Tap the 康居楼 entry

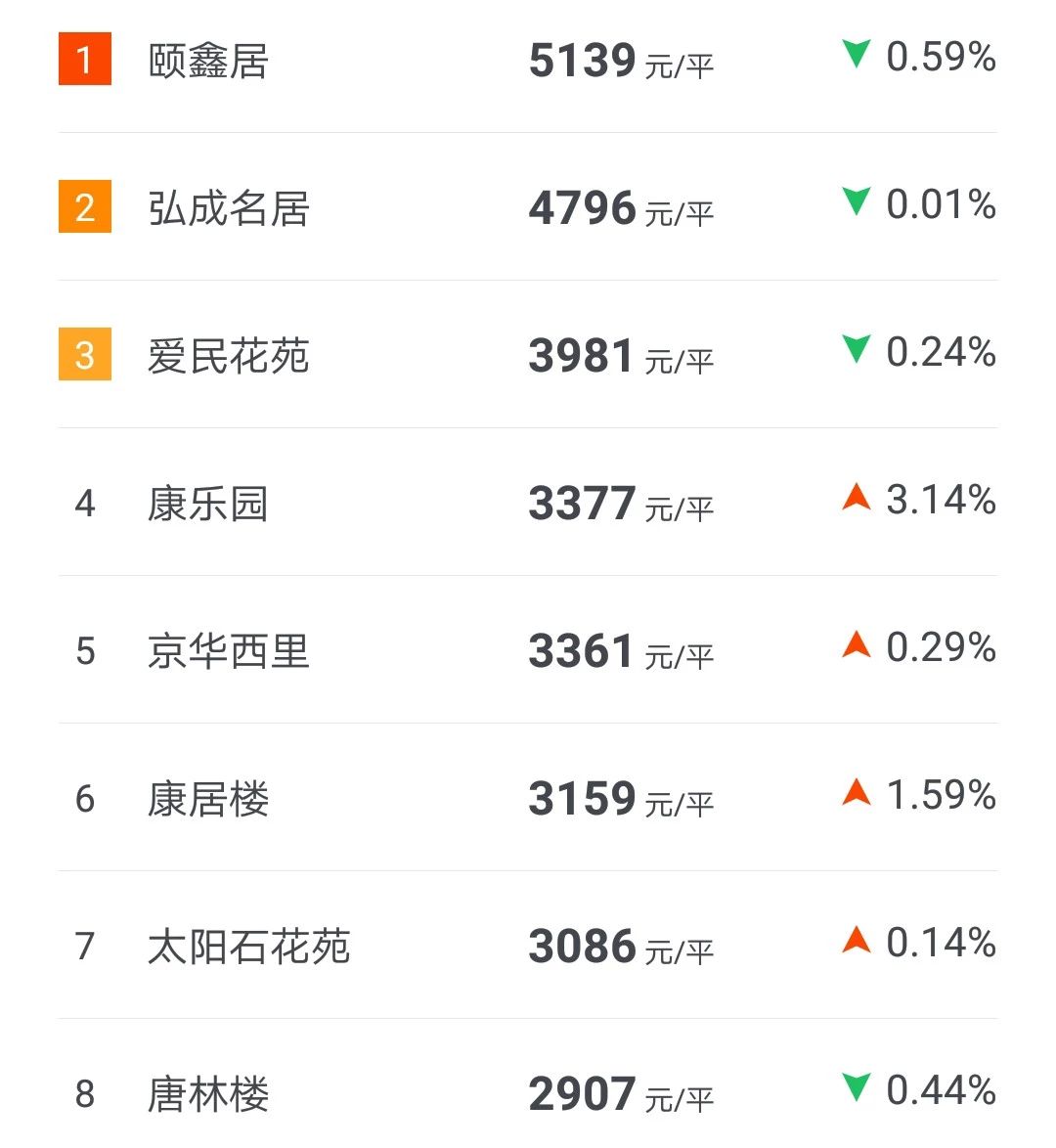coord(208,799)
